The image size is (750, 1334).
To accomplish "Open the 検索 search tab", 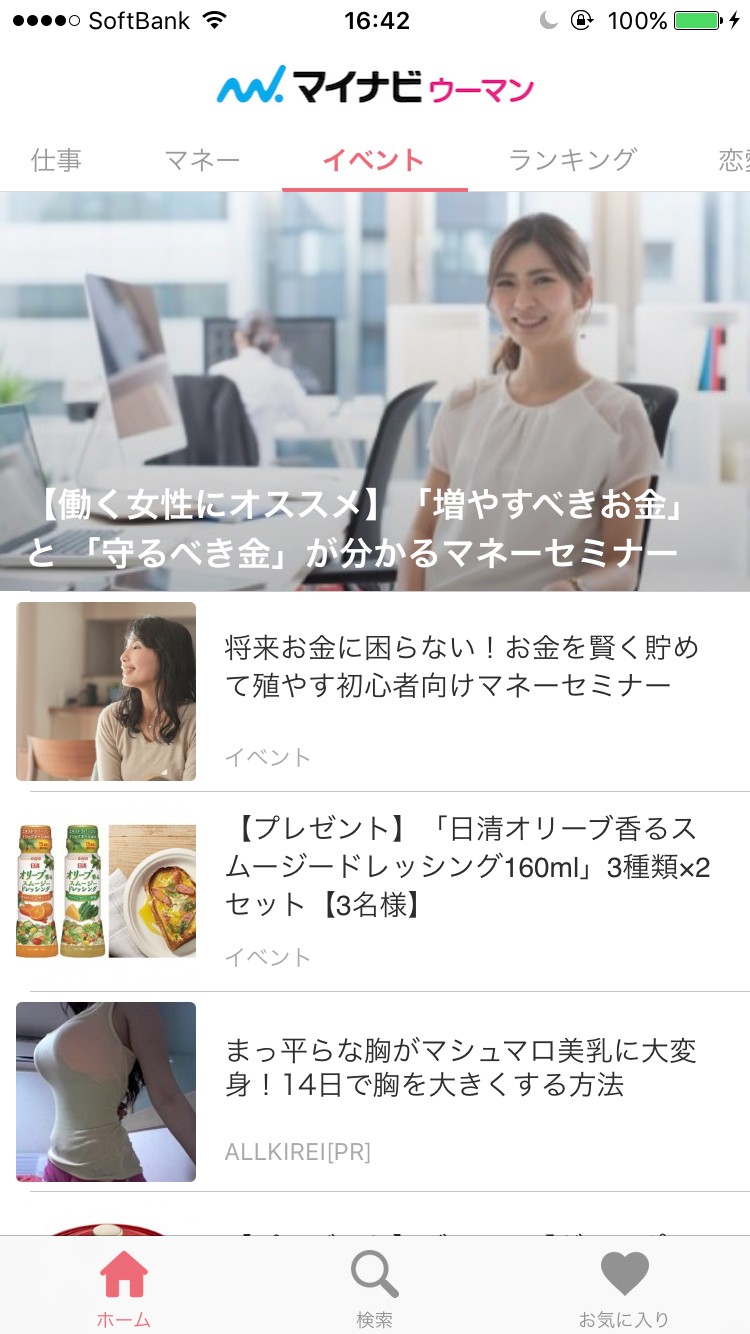I will pos(375,1288).
